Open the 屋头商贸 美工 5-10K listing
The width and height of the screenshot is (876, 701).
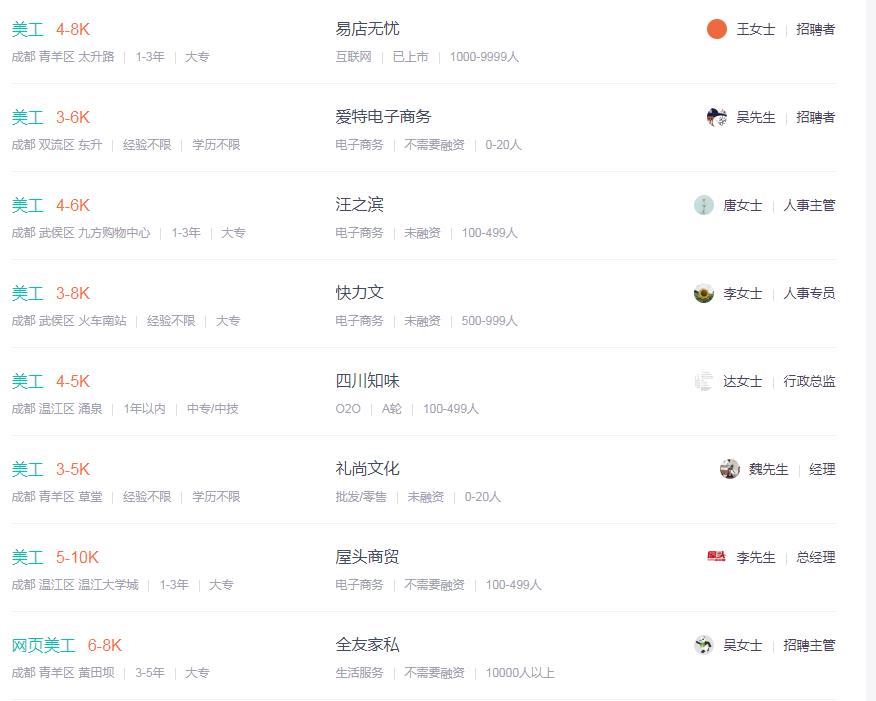coord(28,557)
